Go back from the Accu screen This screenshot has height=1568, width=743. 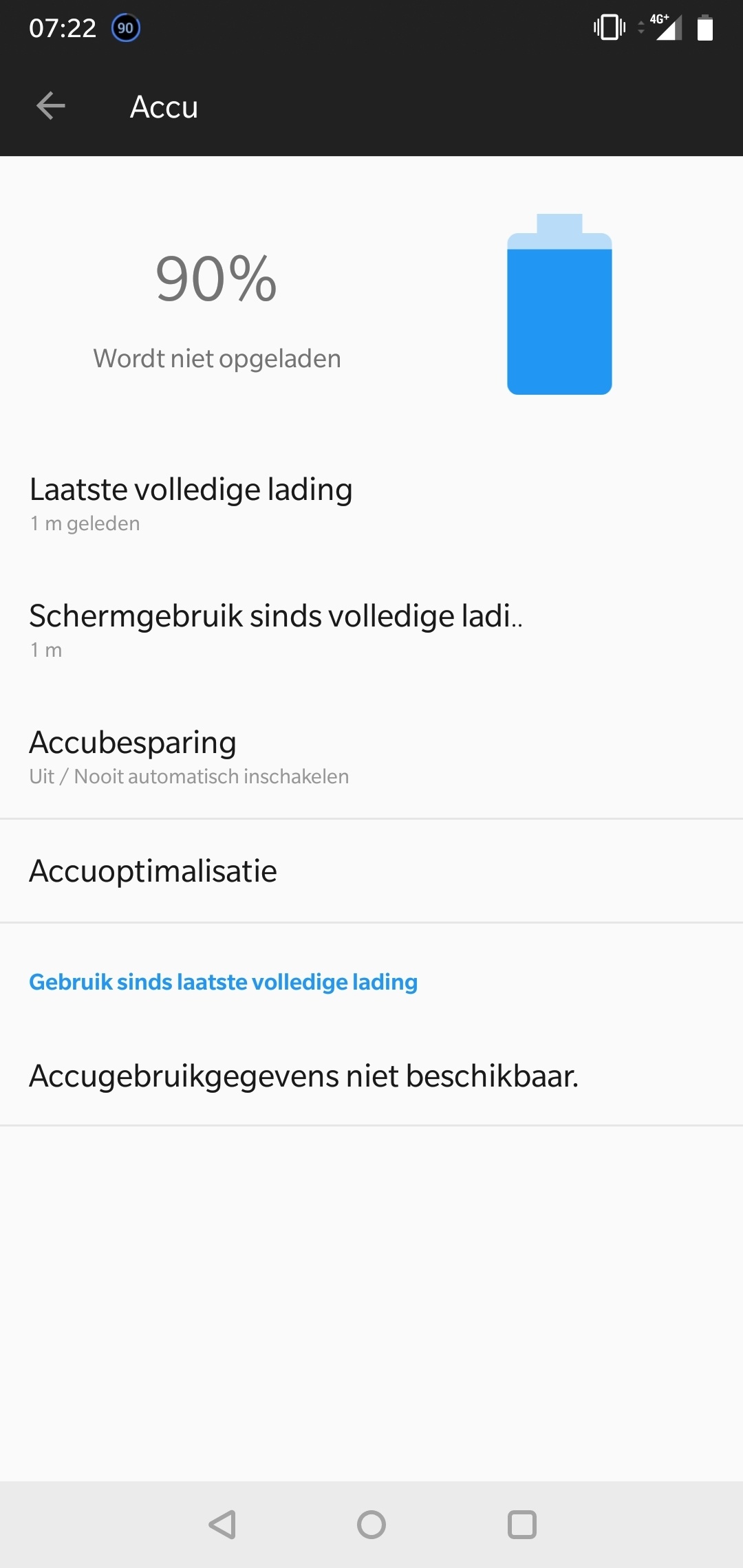tap(50, 106)
